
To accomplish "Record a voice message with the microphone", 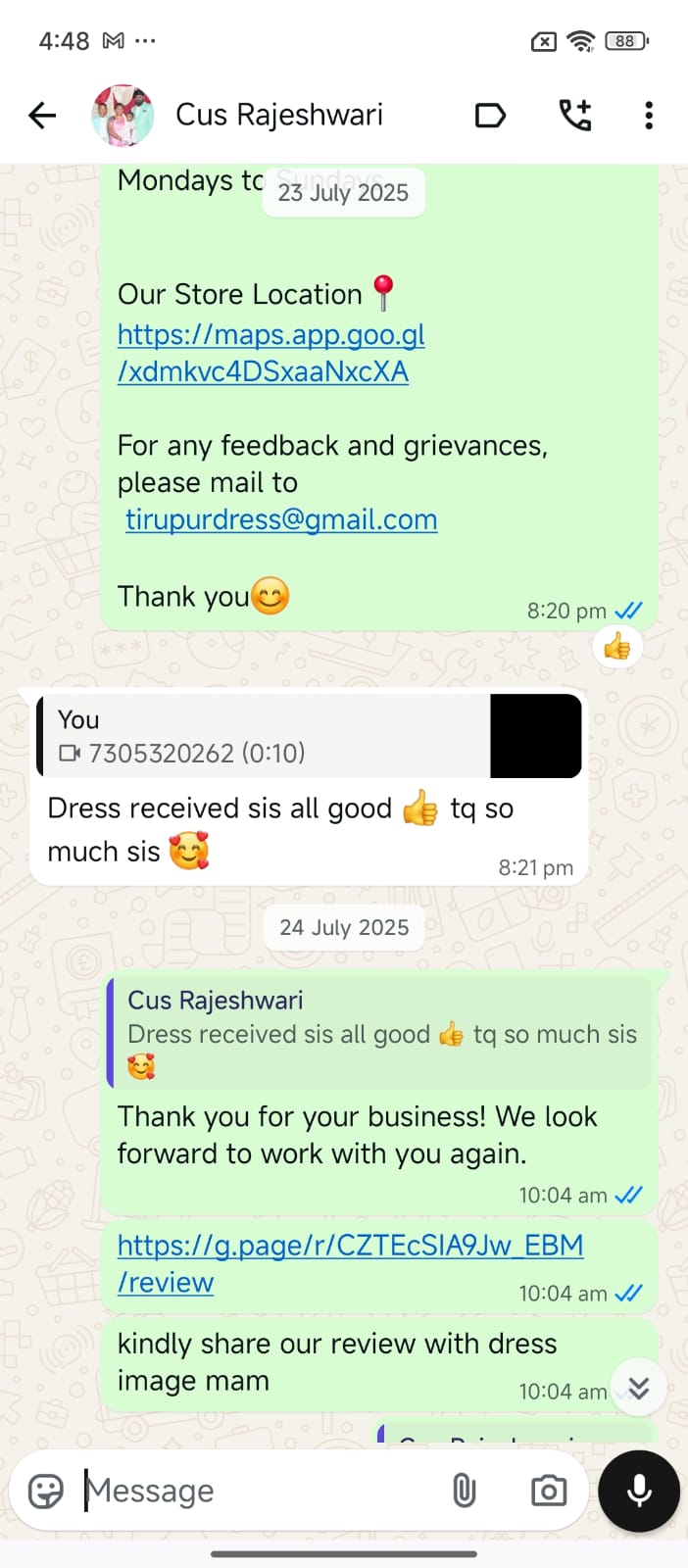I will pos(639,1491).
